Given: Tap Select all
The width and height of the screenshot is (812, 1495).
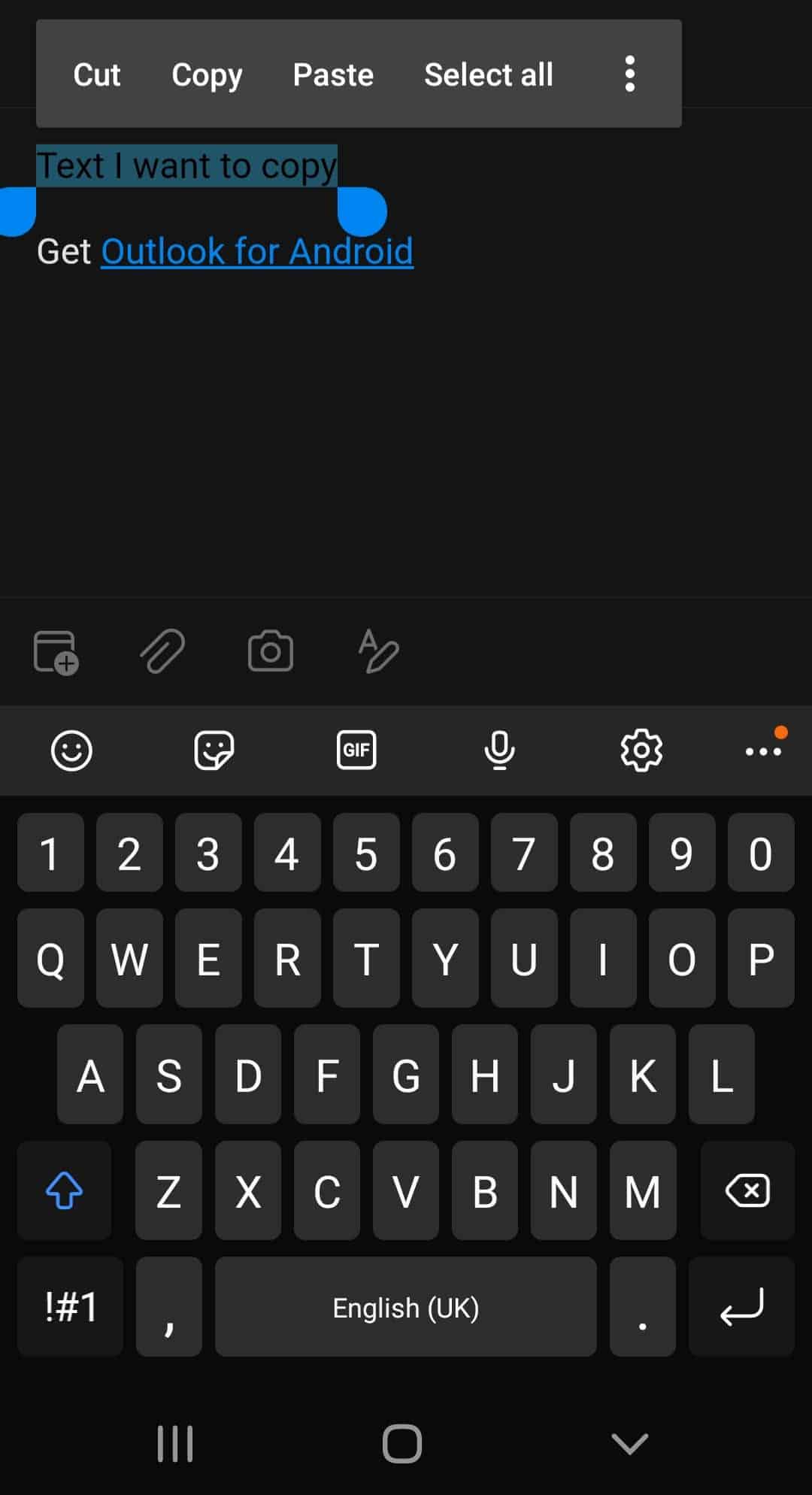Looking at the screenshot, I should point(488,74).
